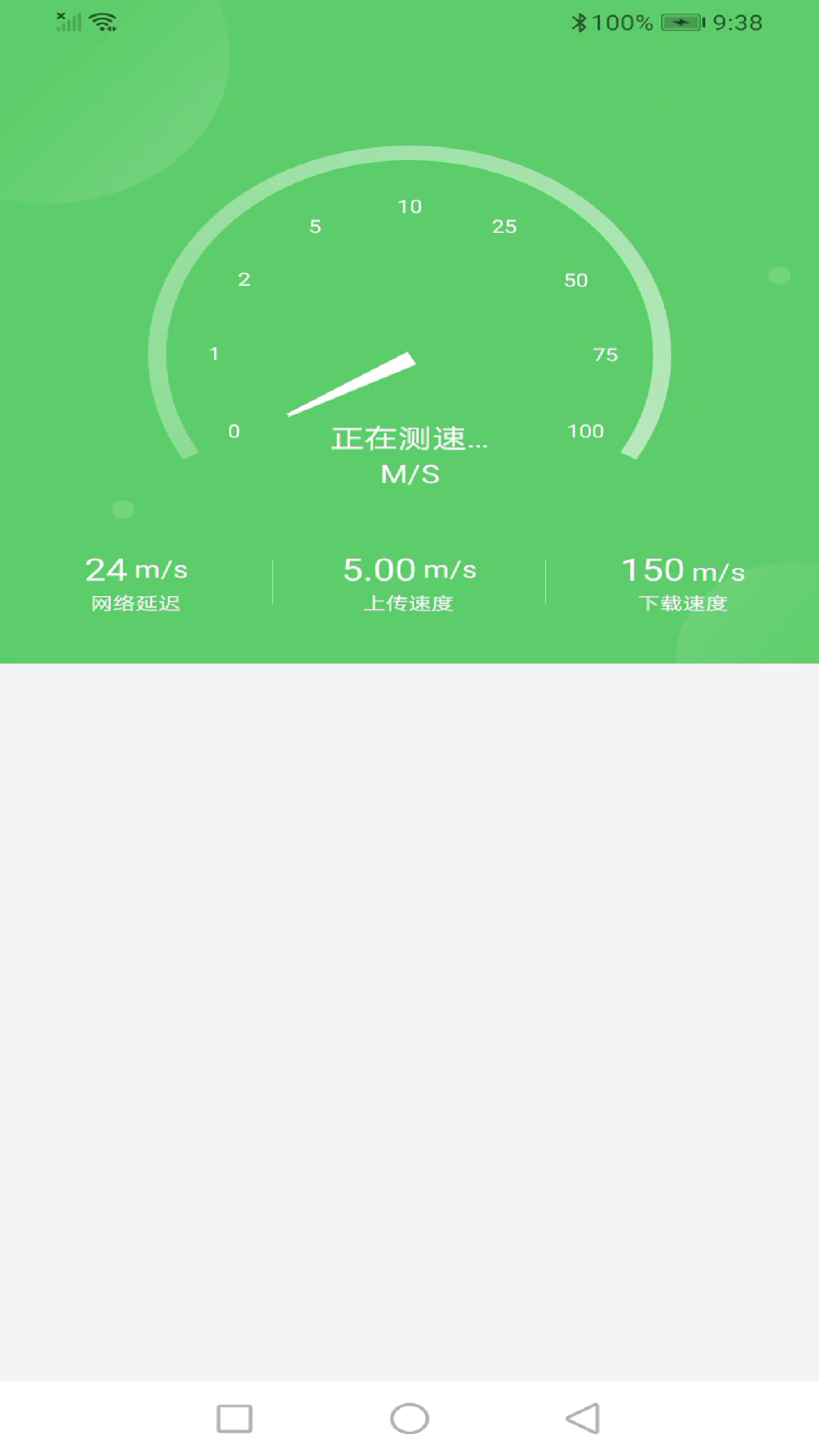This screenshot has width=819, height=1456.
Task: Tap the Bluetooth icon in status bar
Action: (x=579, y=22)
